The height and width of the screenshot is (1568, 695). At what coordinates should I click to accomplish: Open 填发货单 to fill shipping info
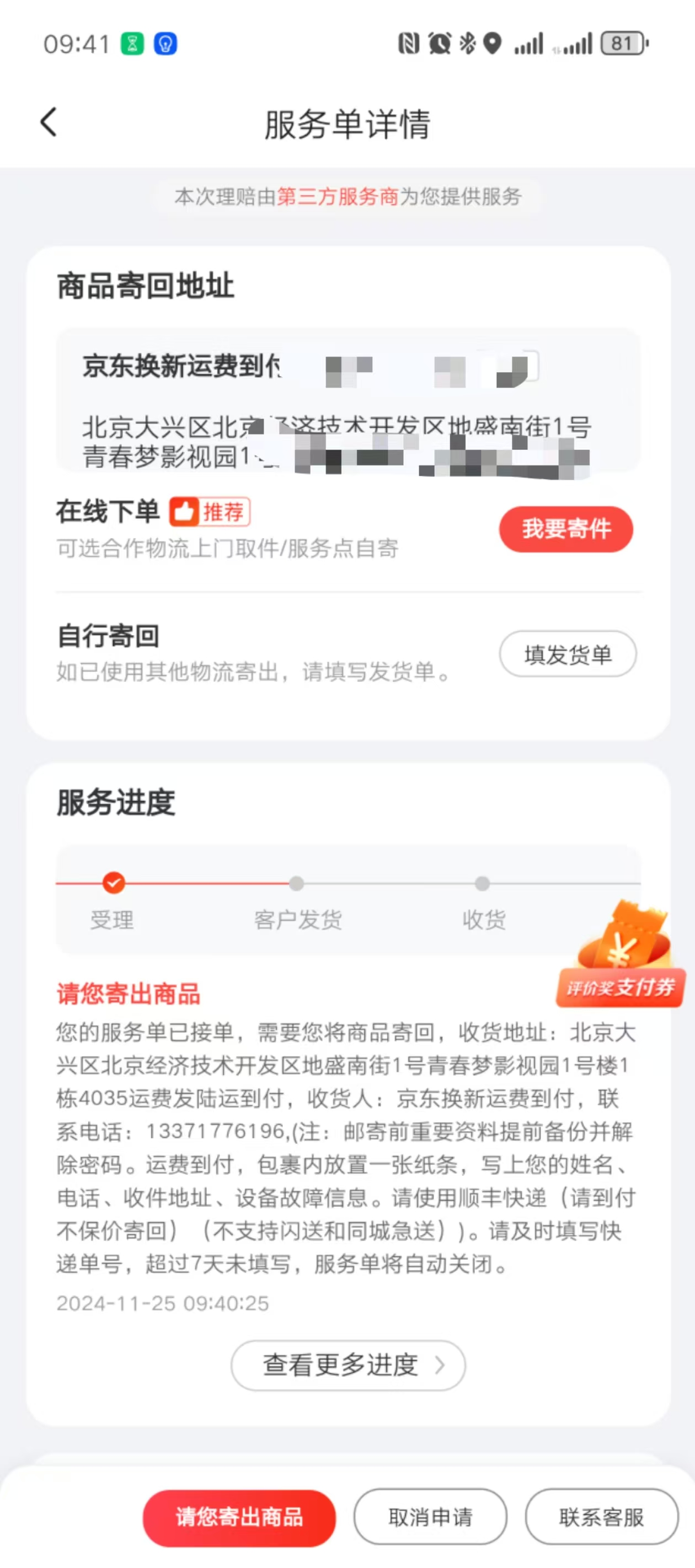click(x=568, y=654)
